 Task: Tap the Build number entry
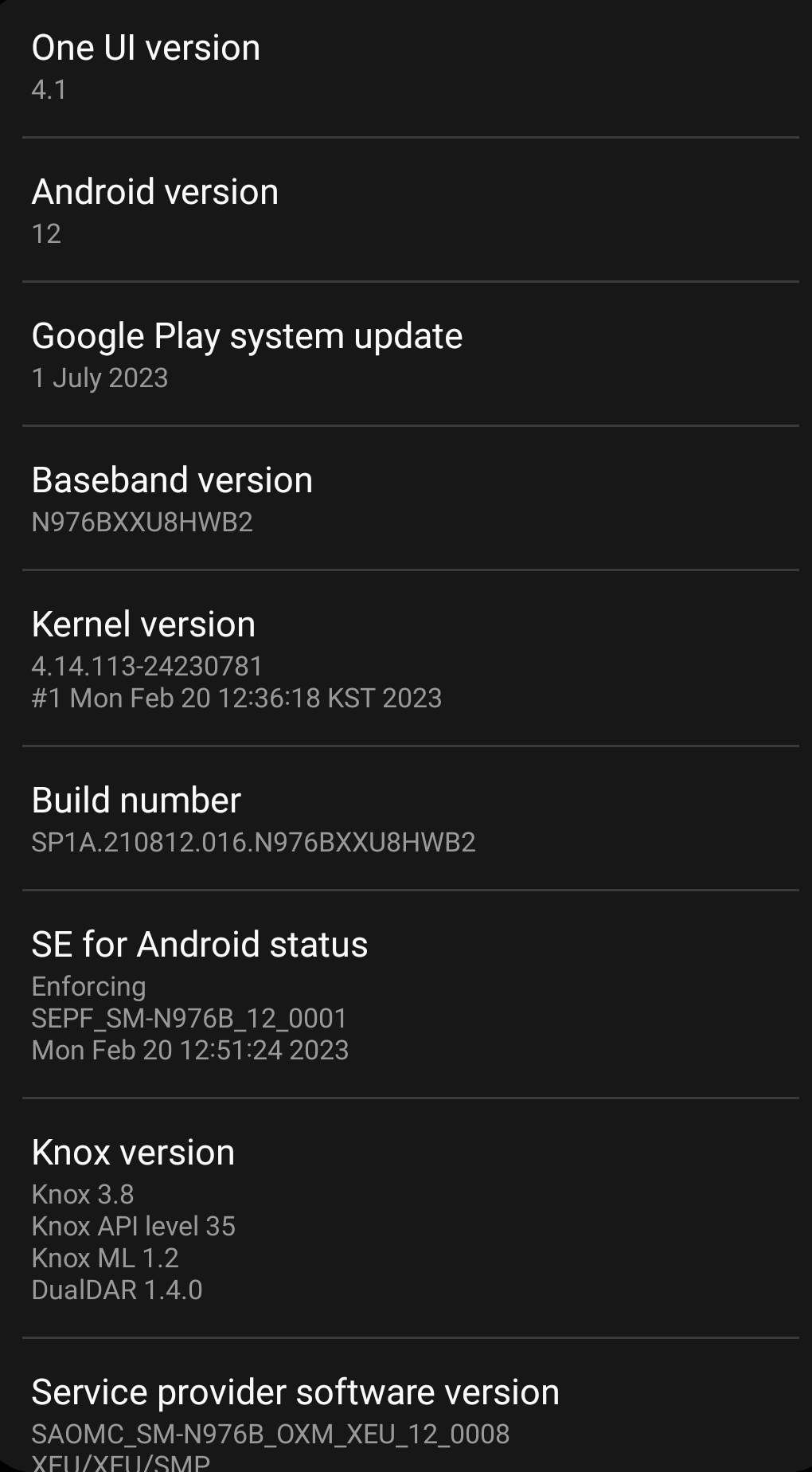click(x=135, y=800)
